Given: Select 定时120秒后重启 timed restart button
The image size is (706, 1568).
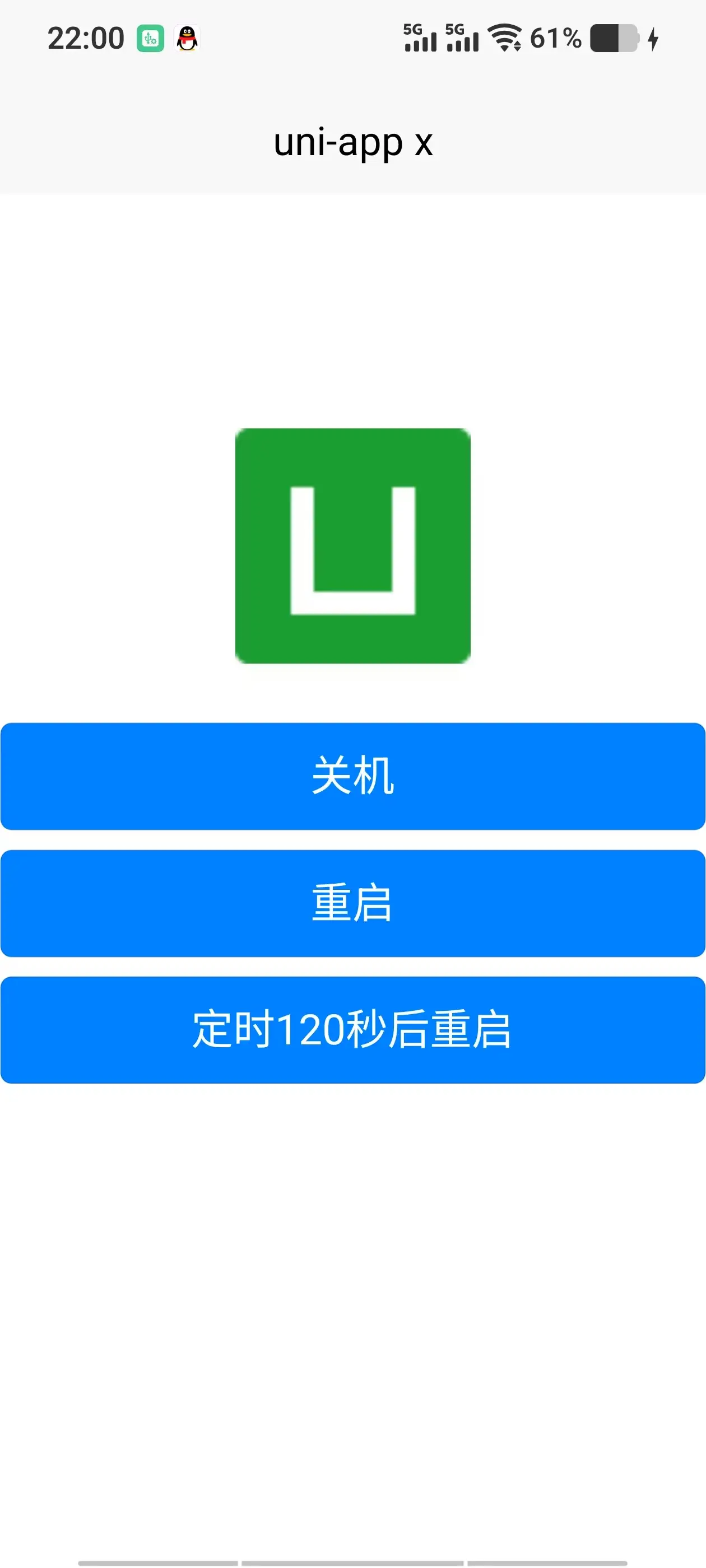Looking at the screenshot, I should (x=352, y=1030).
